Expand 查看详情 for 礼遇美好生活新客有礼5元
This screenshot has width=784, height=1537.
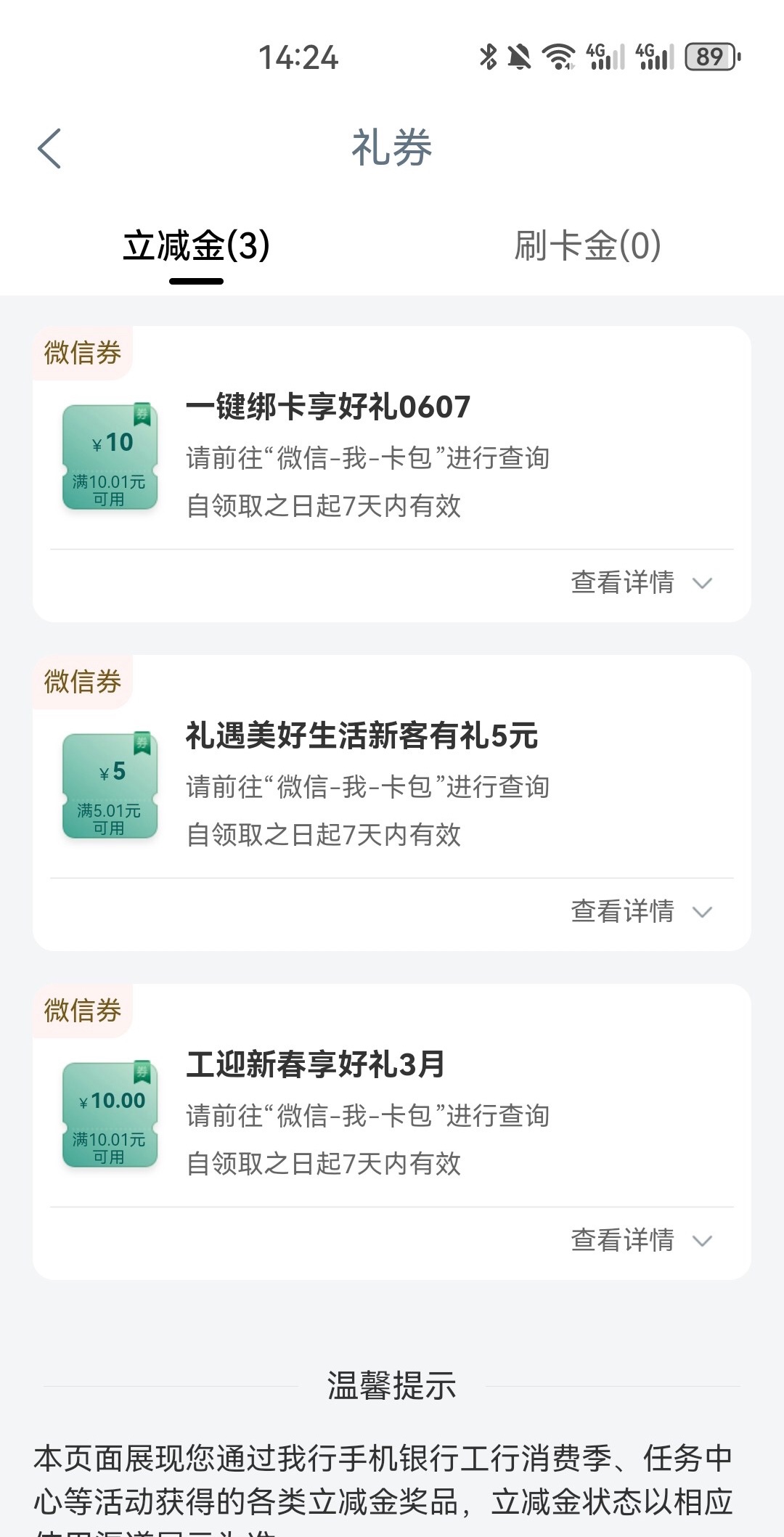(641, 911)
